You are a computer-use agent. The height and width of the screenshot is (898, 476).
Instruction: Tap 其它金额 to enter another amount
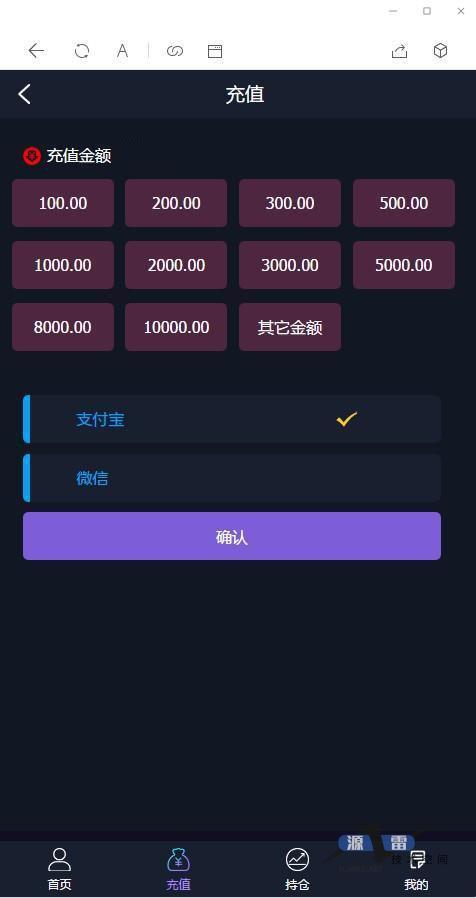coord(290,327)
